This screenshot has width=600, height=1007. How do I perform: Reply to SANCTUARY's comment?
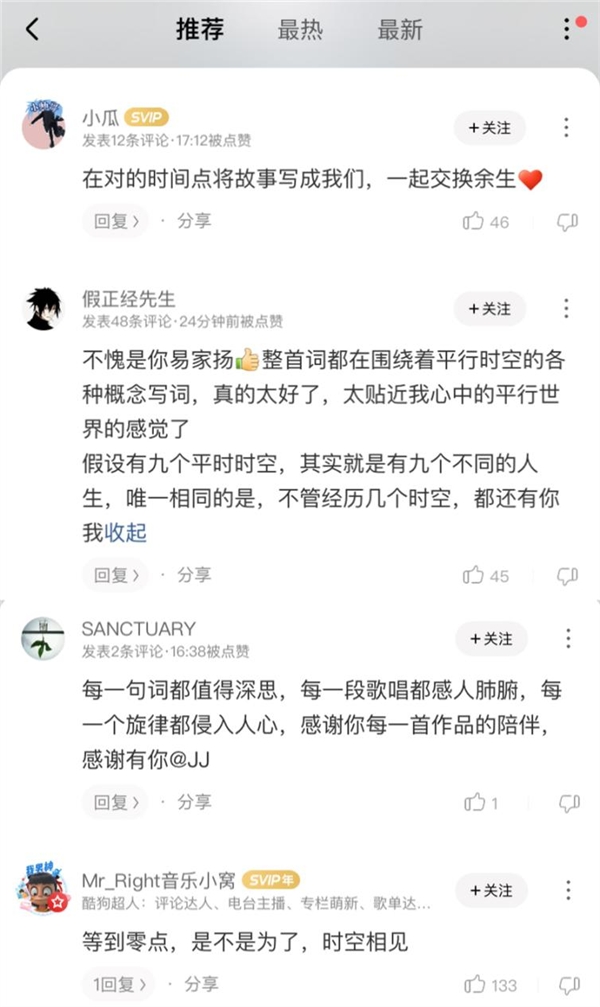click(x=114, y=802)
